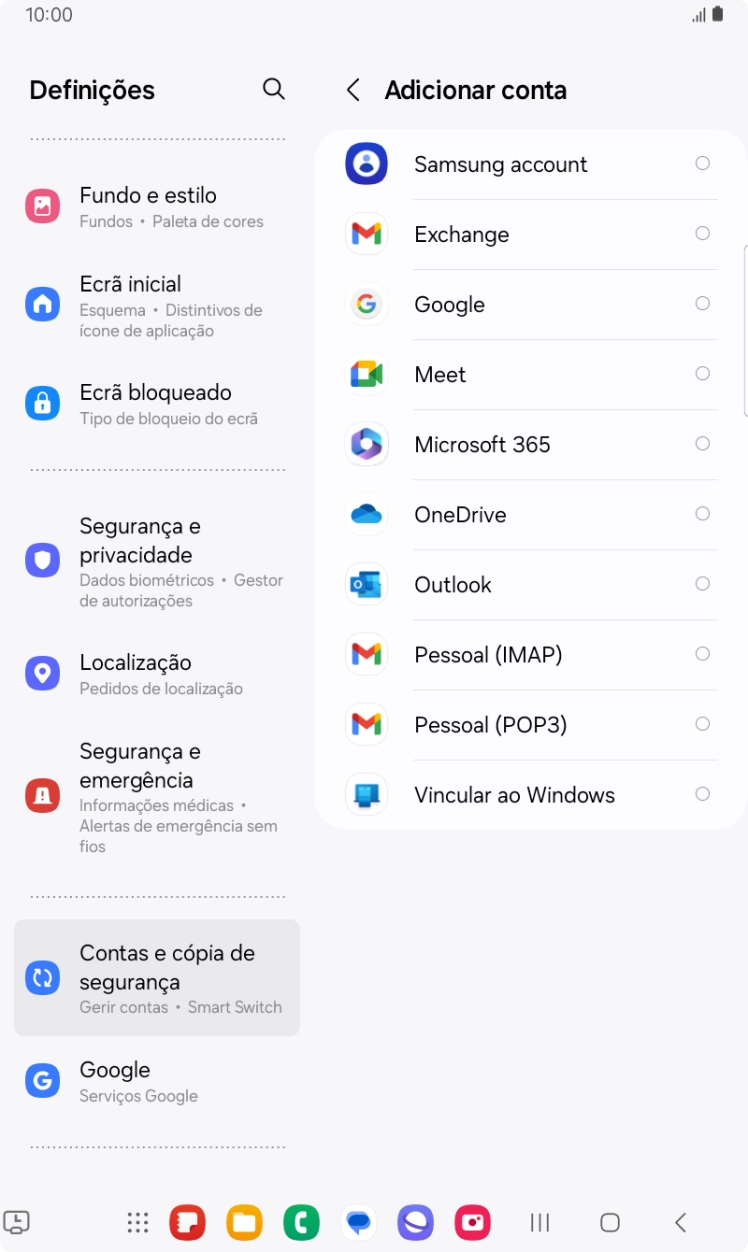This screenshot has width=748, height=1252.
Task: Open the search in Definições
Action: [273, 89]
